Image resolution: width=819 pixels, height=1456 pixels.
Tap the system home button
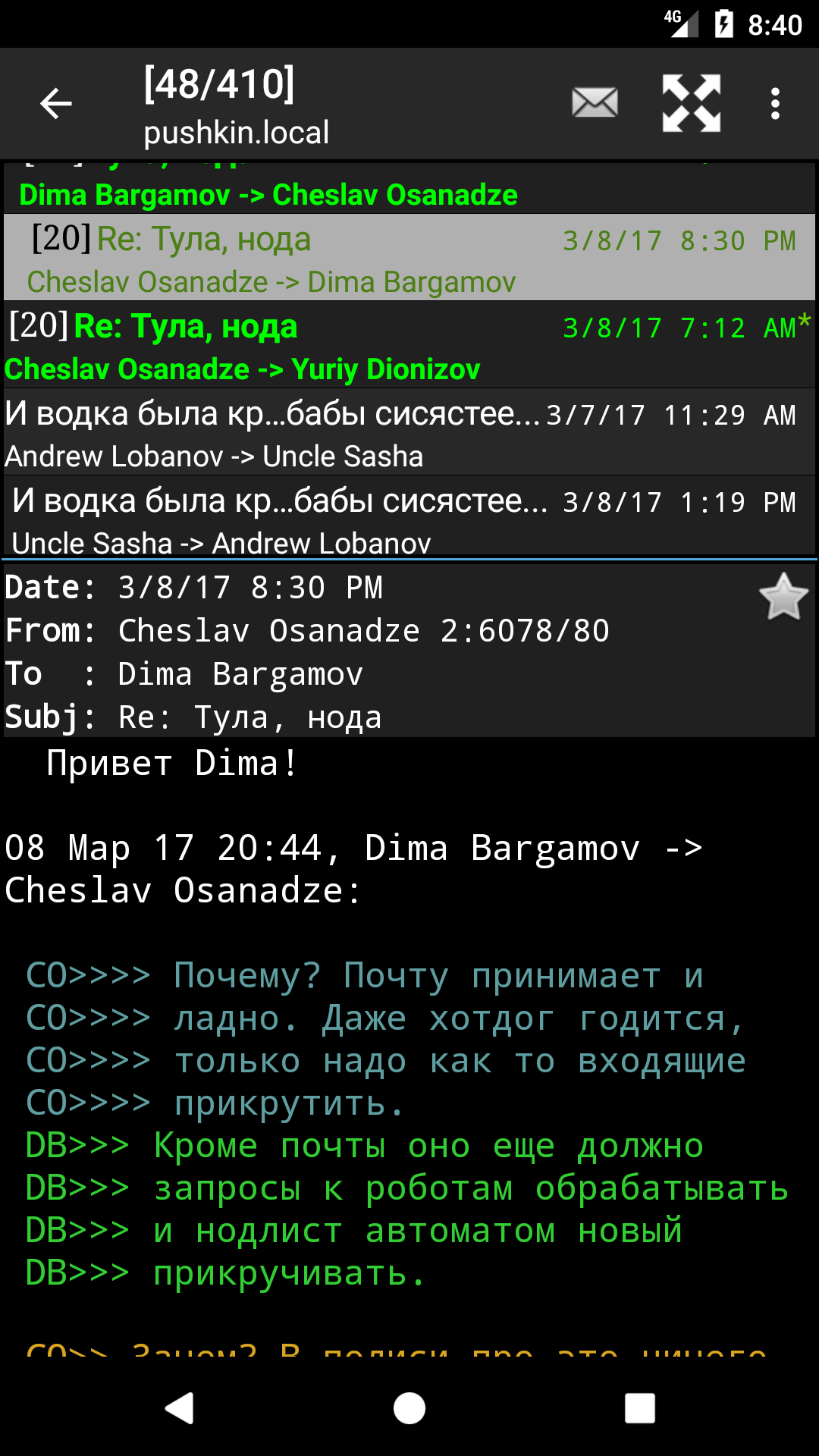(x=409, y=1408)
